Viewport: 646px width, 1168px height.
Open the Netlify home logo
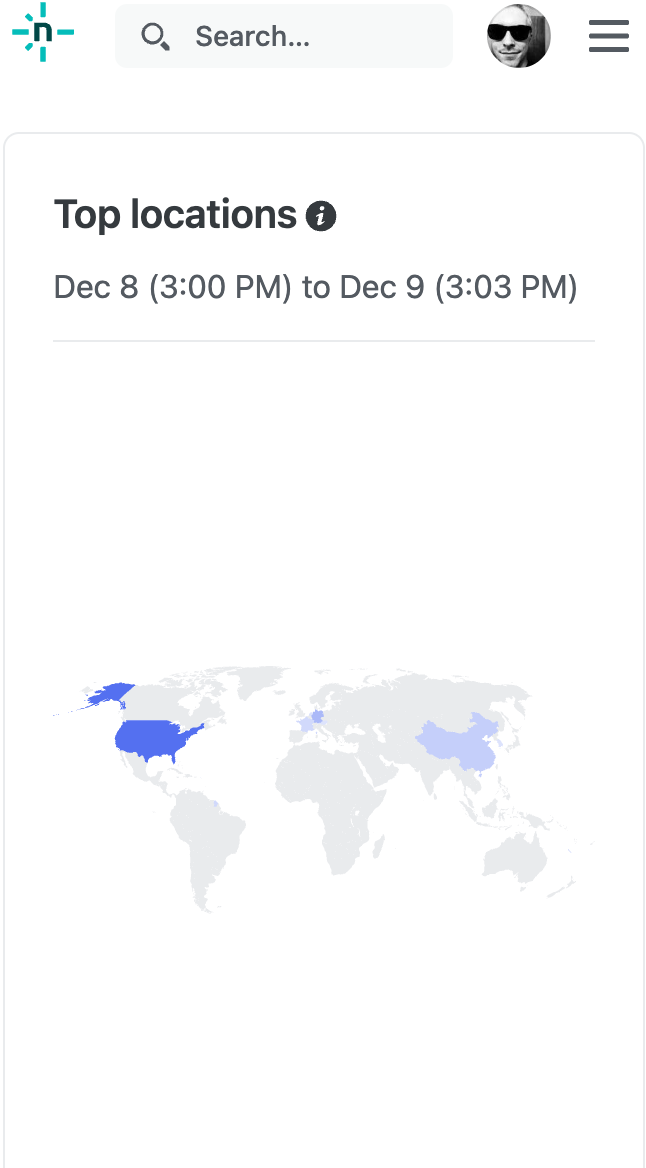point(43,32)
